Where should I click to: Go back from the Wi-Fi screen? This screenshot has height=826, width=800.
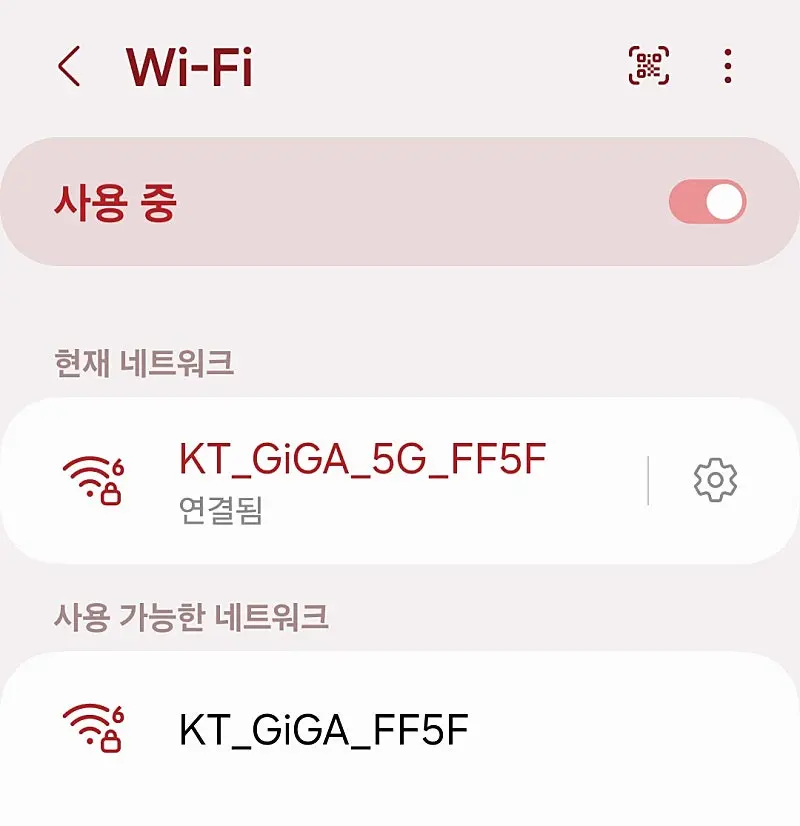click(x=69, y=67)
